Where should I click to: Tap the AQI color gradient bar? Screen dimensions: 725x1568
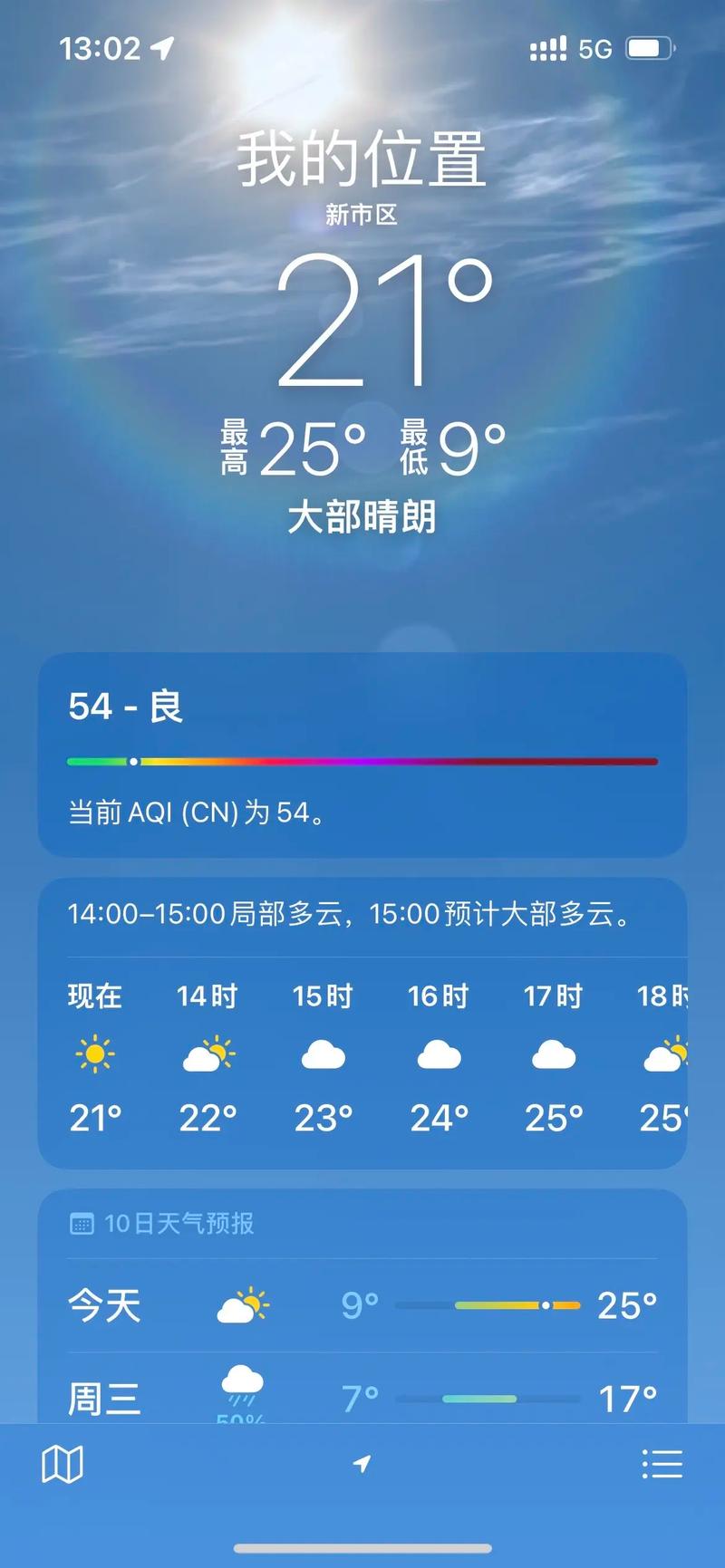[x=362, y=761]
